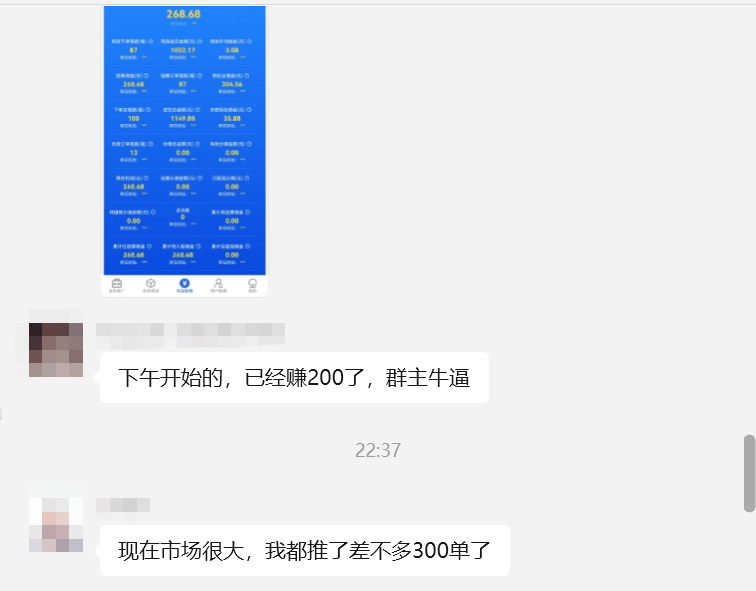The image size is (756, 591).
Task: Open avatar of sender praising 群主牛逼
Action: (x=56, y=349)
